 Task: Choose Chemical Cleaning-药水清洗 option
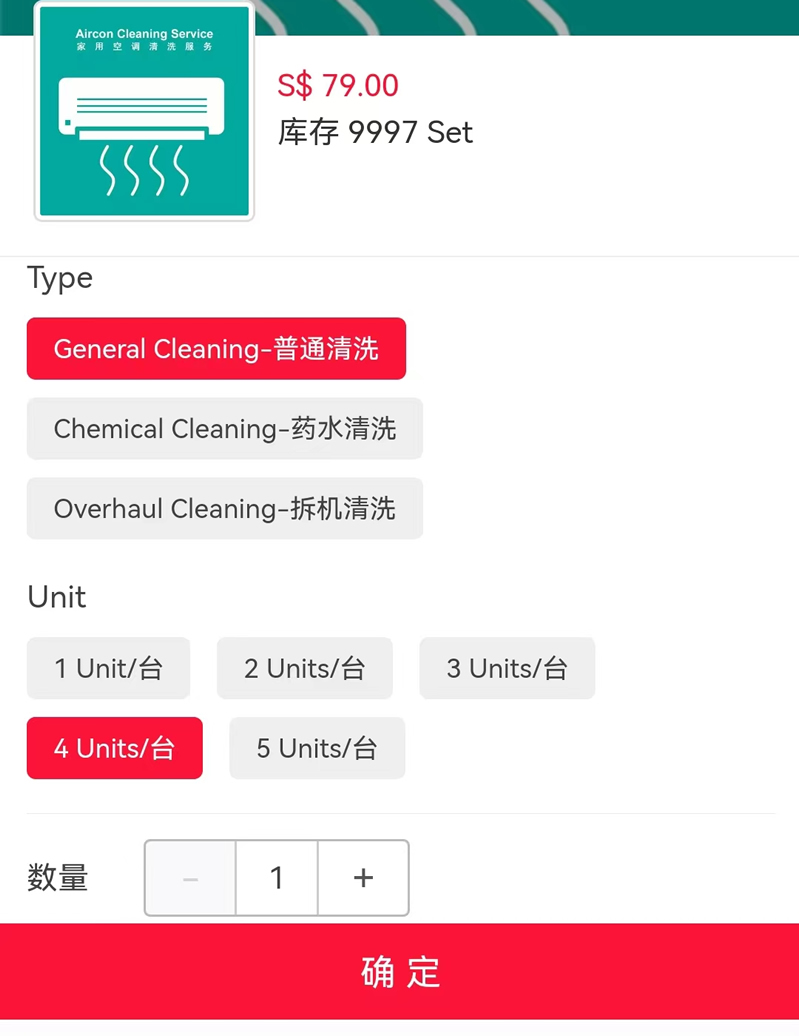[224, 429]
